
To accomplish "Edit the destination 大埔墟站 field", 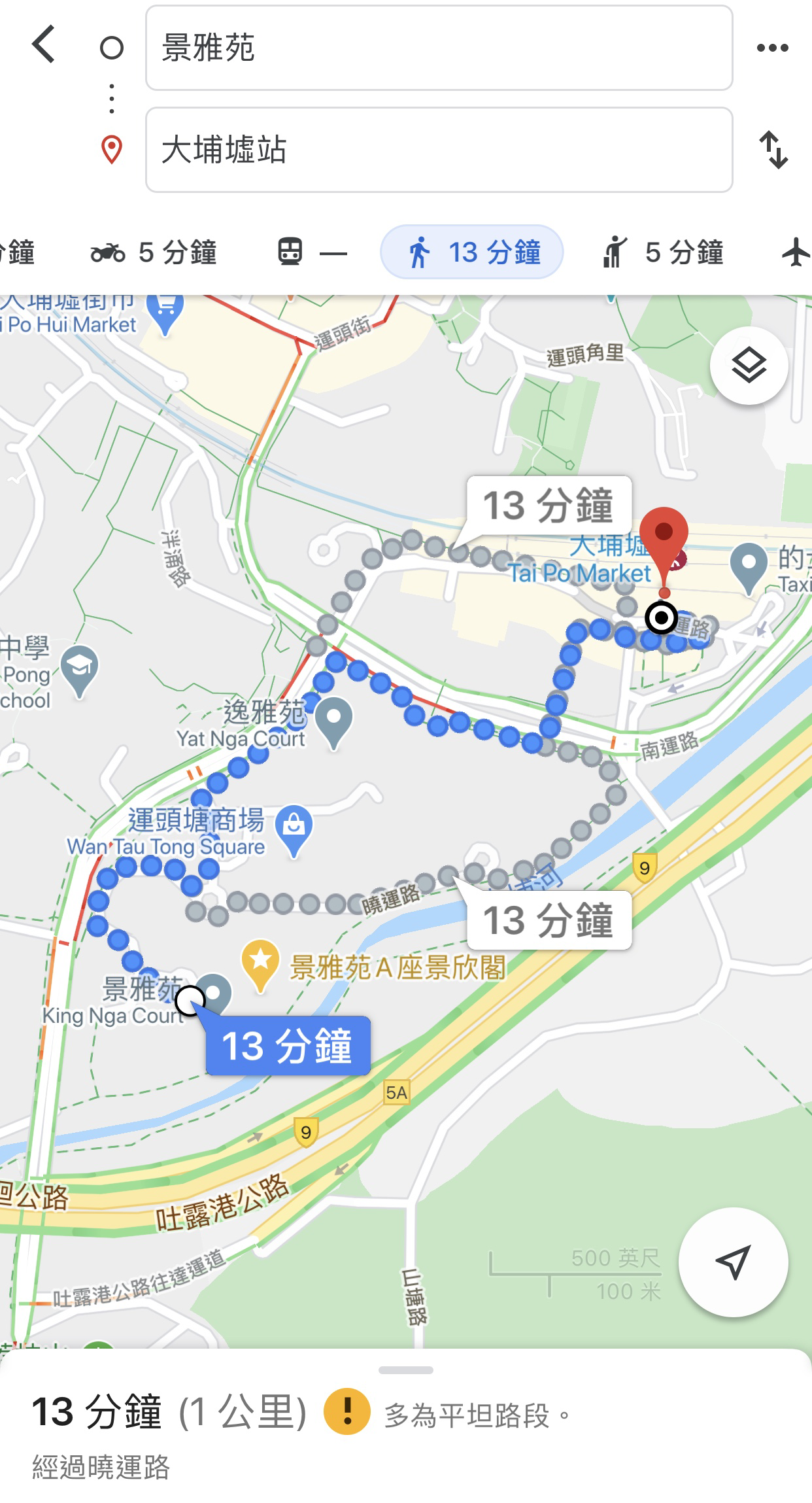I will click(439, 150).
